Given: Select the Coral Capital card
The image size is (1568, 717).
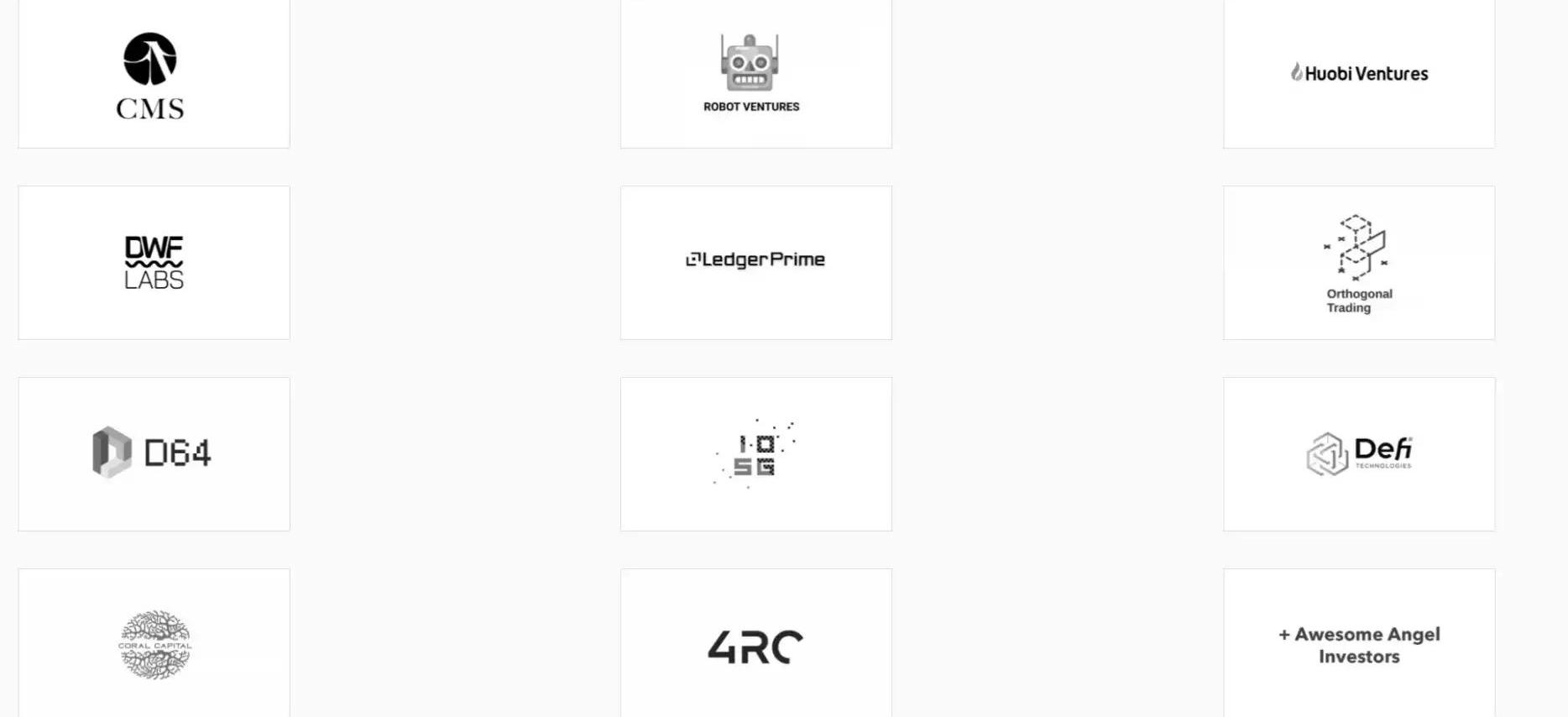Looking at the screenshot, I should [154, 644].
